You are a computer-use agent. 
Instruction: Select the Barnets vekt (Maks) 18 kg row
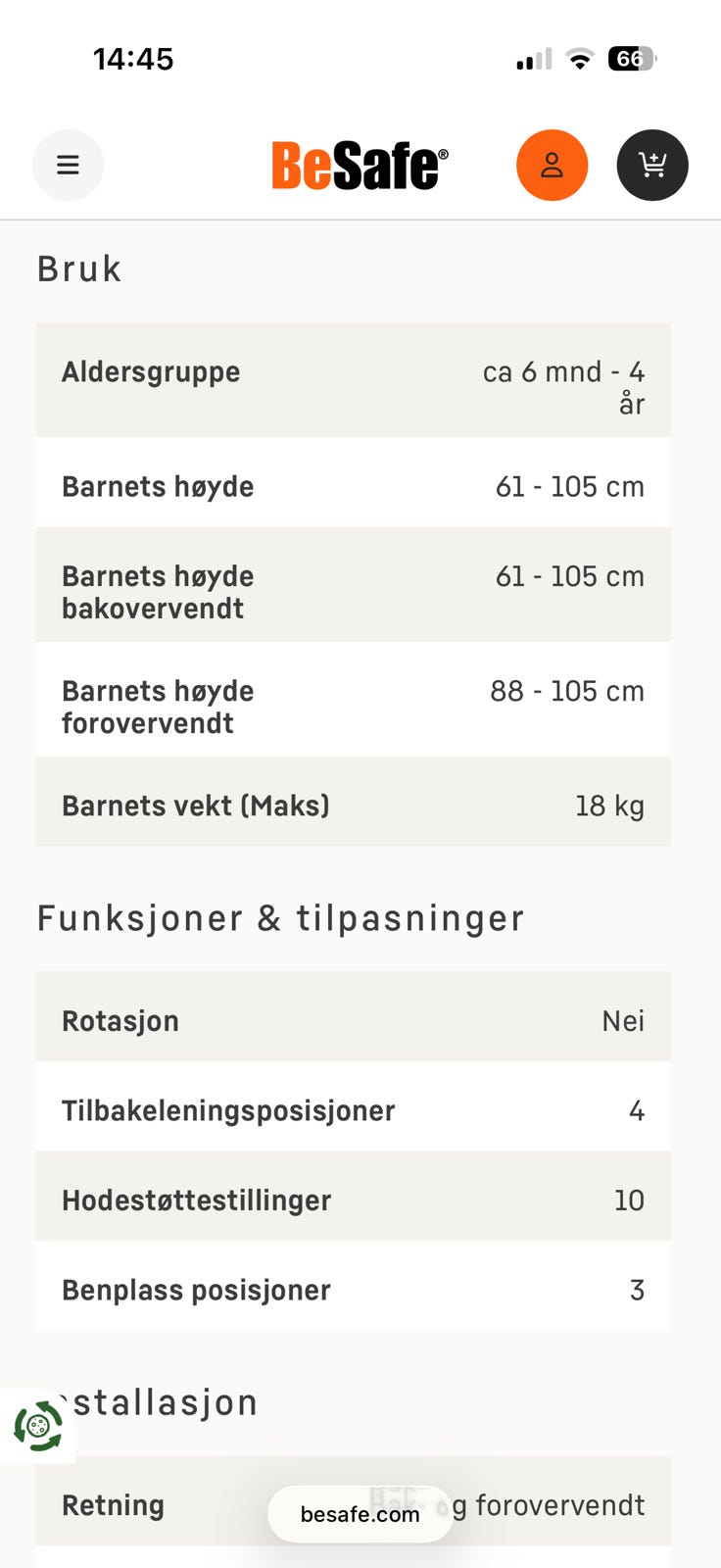pos(353,804)
